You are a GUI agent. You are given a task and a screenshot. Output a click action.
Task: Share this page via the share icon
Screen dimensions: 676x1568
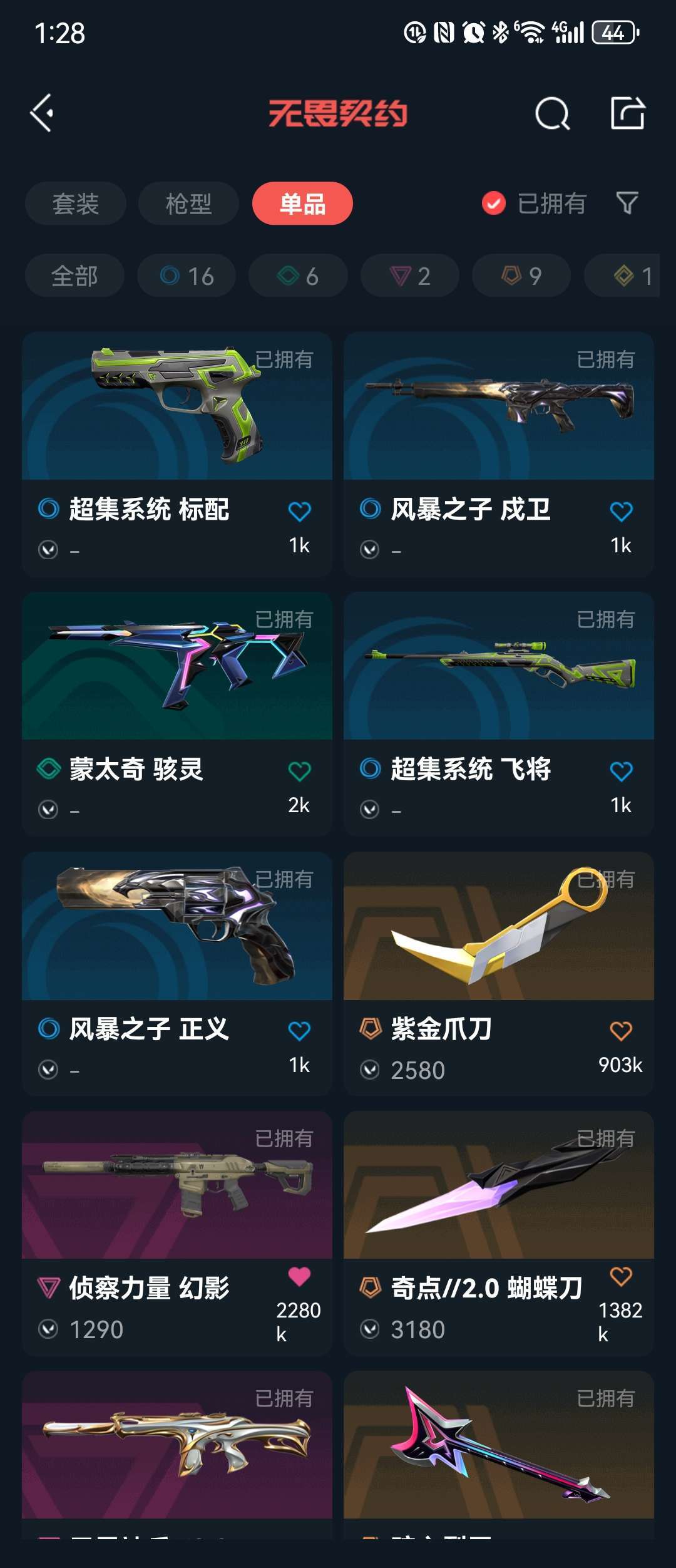coord(627,113)
